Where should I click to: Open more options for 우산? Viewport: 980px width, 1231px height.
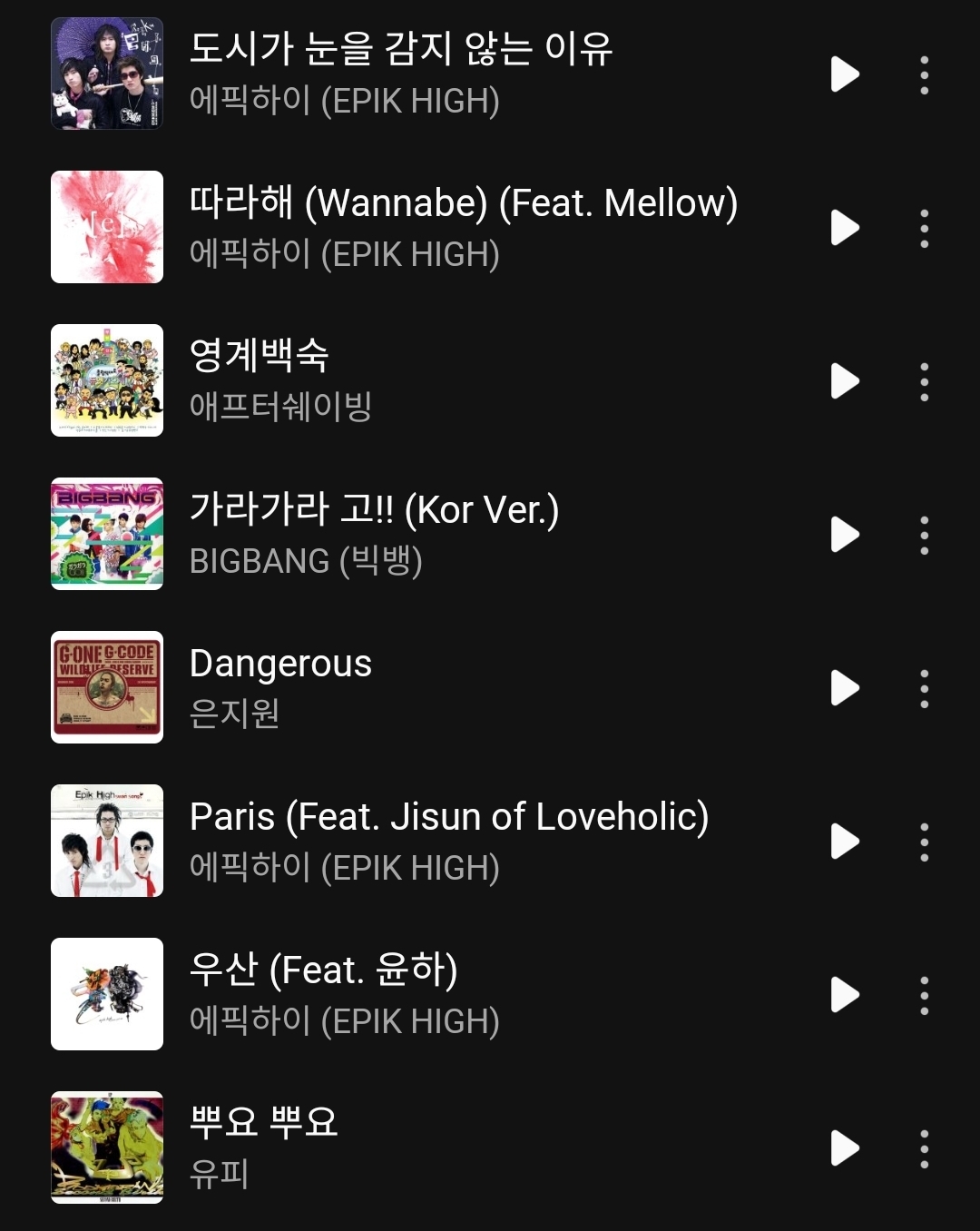[x=924, y=995]
